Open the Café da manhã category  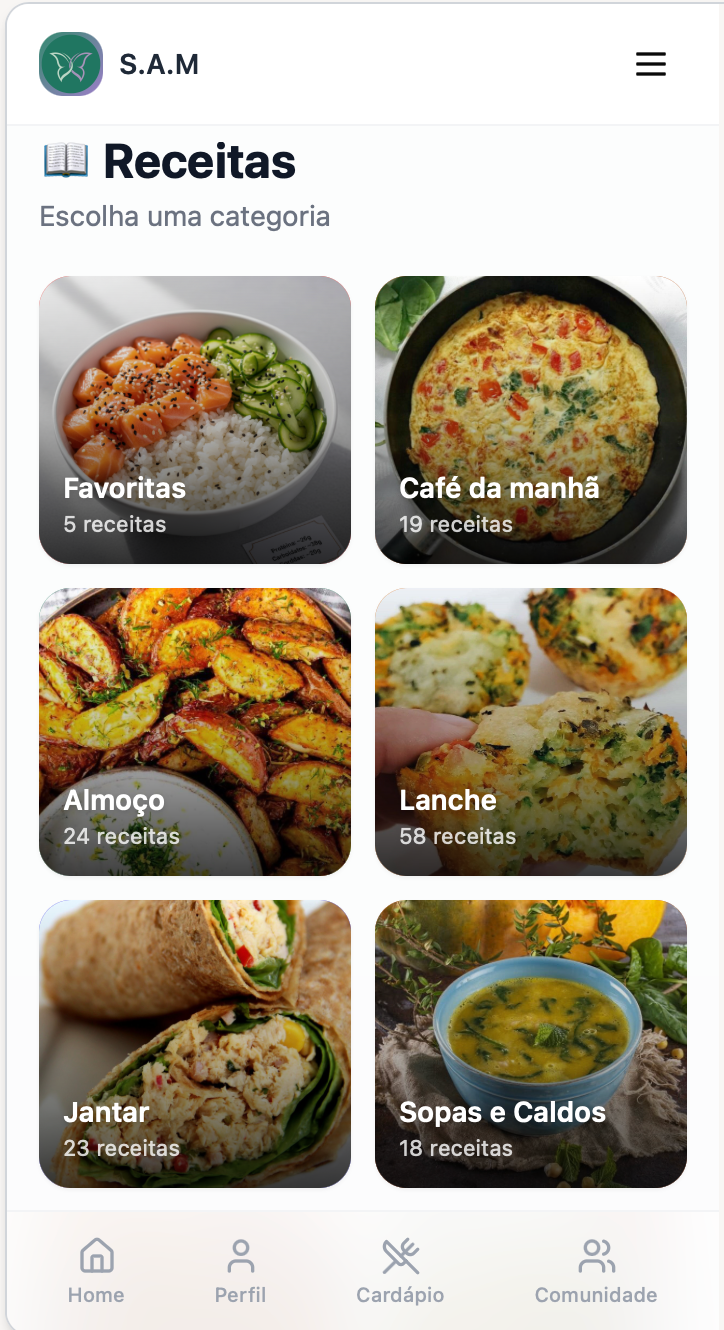[531, 420]
